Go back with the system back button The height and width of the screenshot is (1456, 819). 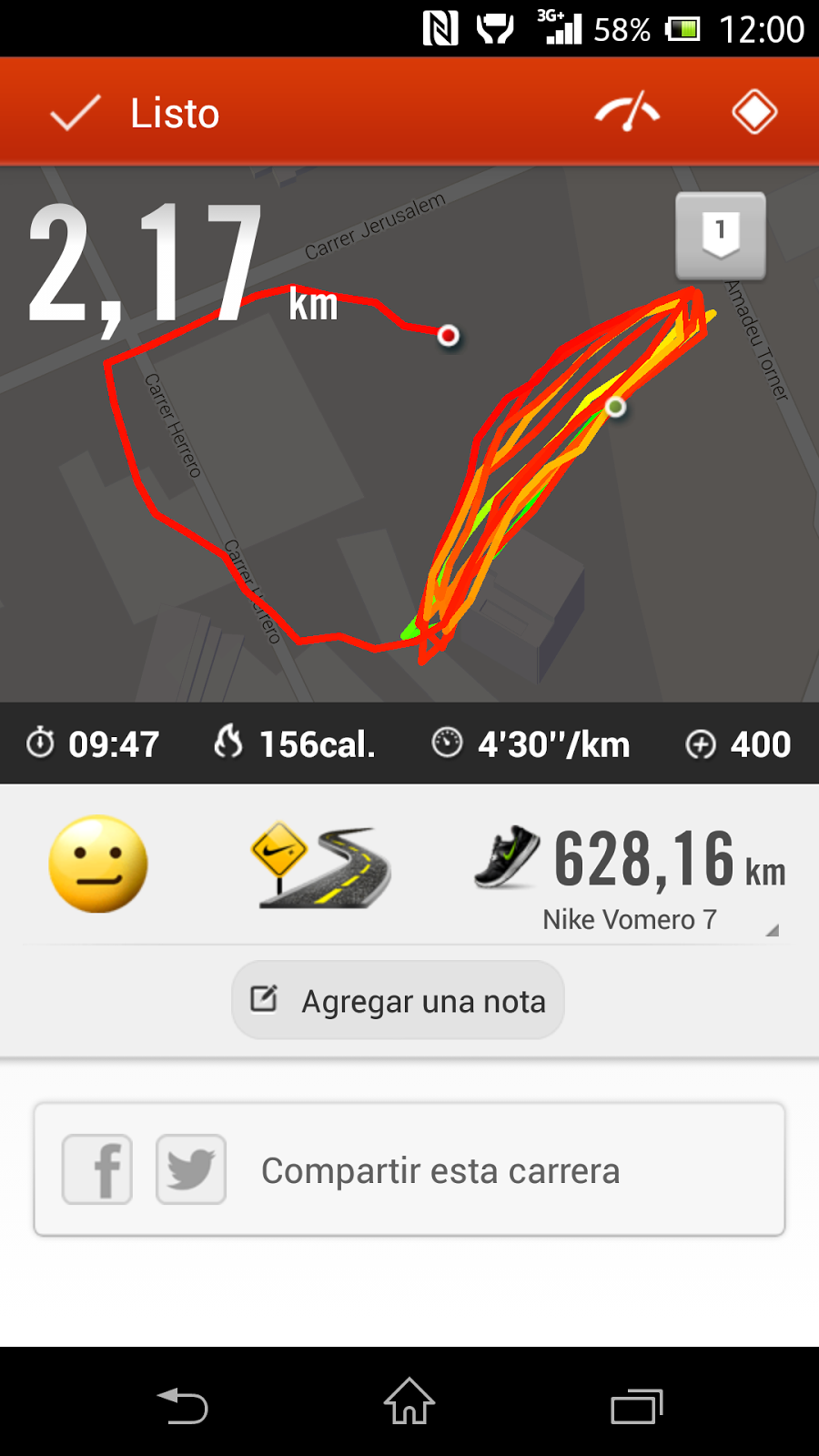point(183,1406)
